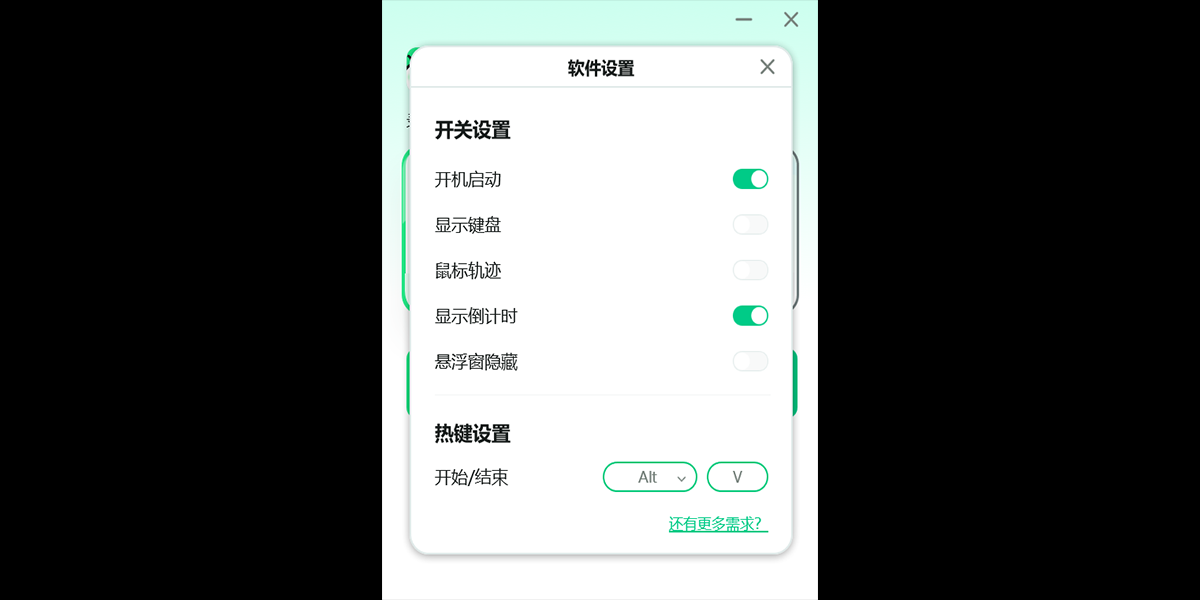Turn off 显示倒计时 switch
This screenshot has height=600, width=1200.
point(750,316)
